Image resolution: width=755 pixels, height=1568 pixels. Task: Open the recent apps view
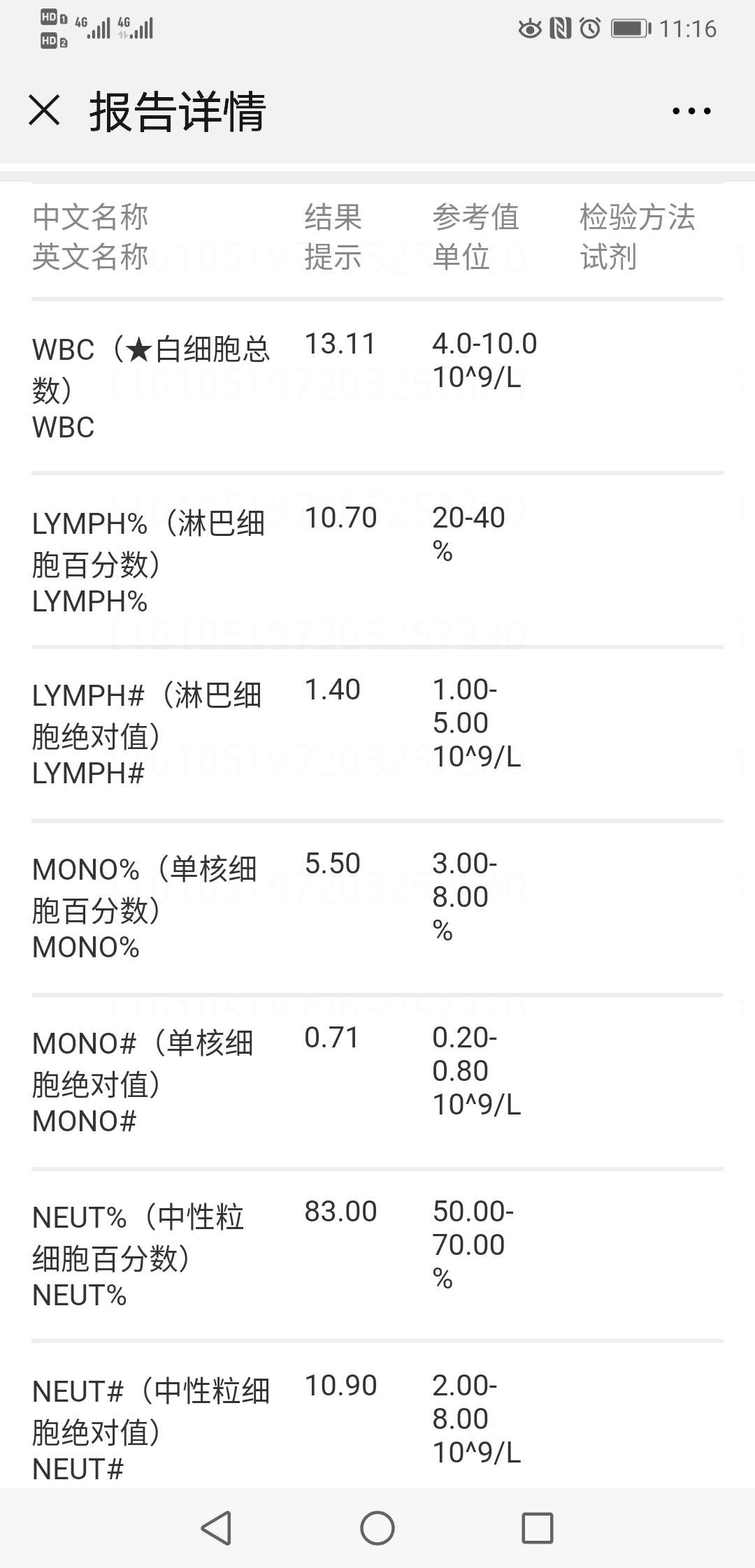(x=538, y=1527)
